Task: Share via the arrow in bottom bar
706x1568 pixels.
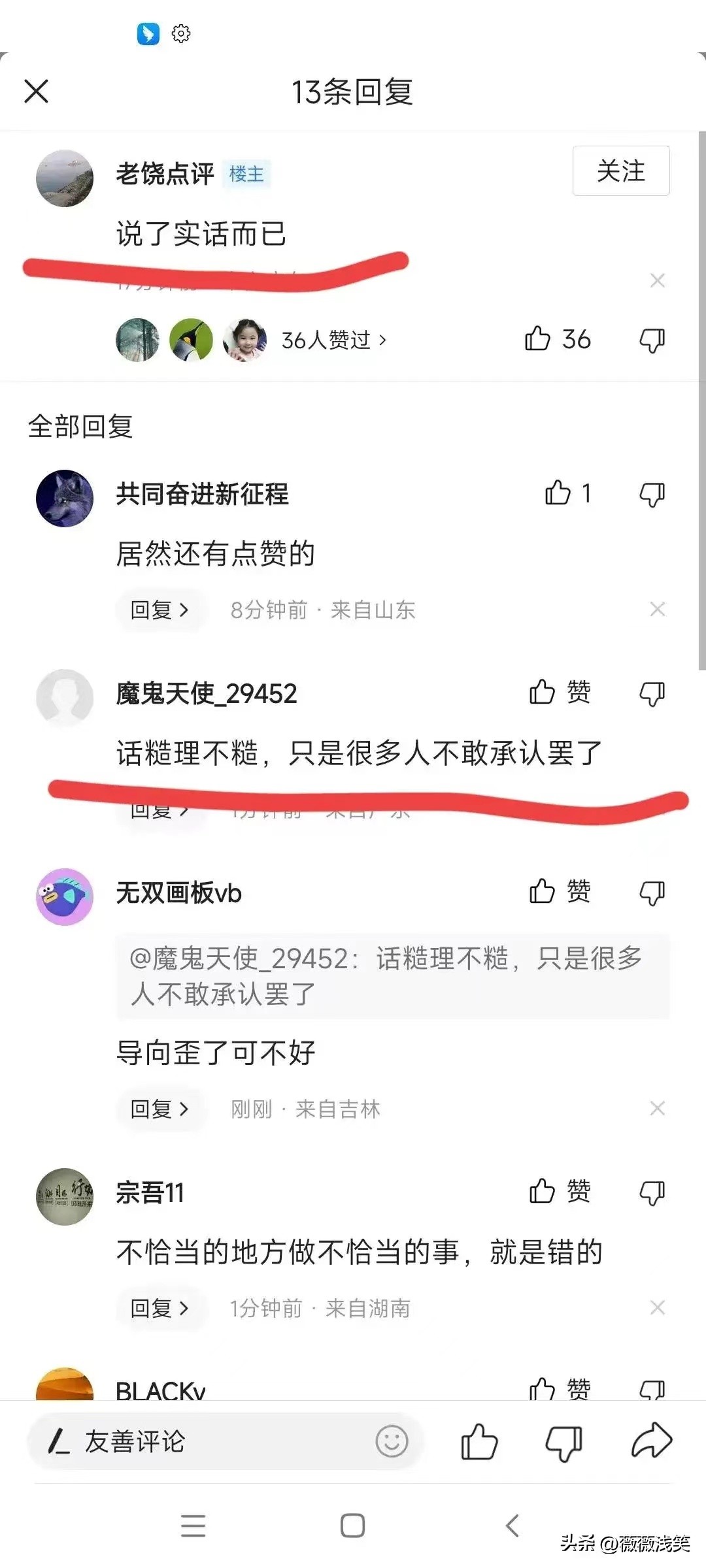Action: point(652,1441)
